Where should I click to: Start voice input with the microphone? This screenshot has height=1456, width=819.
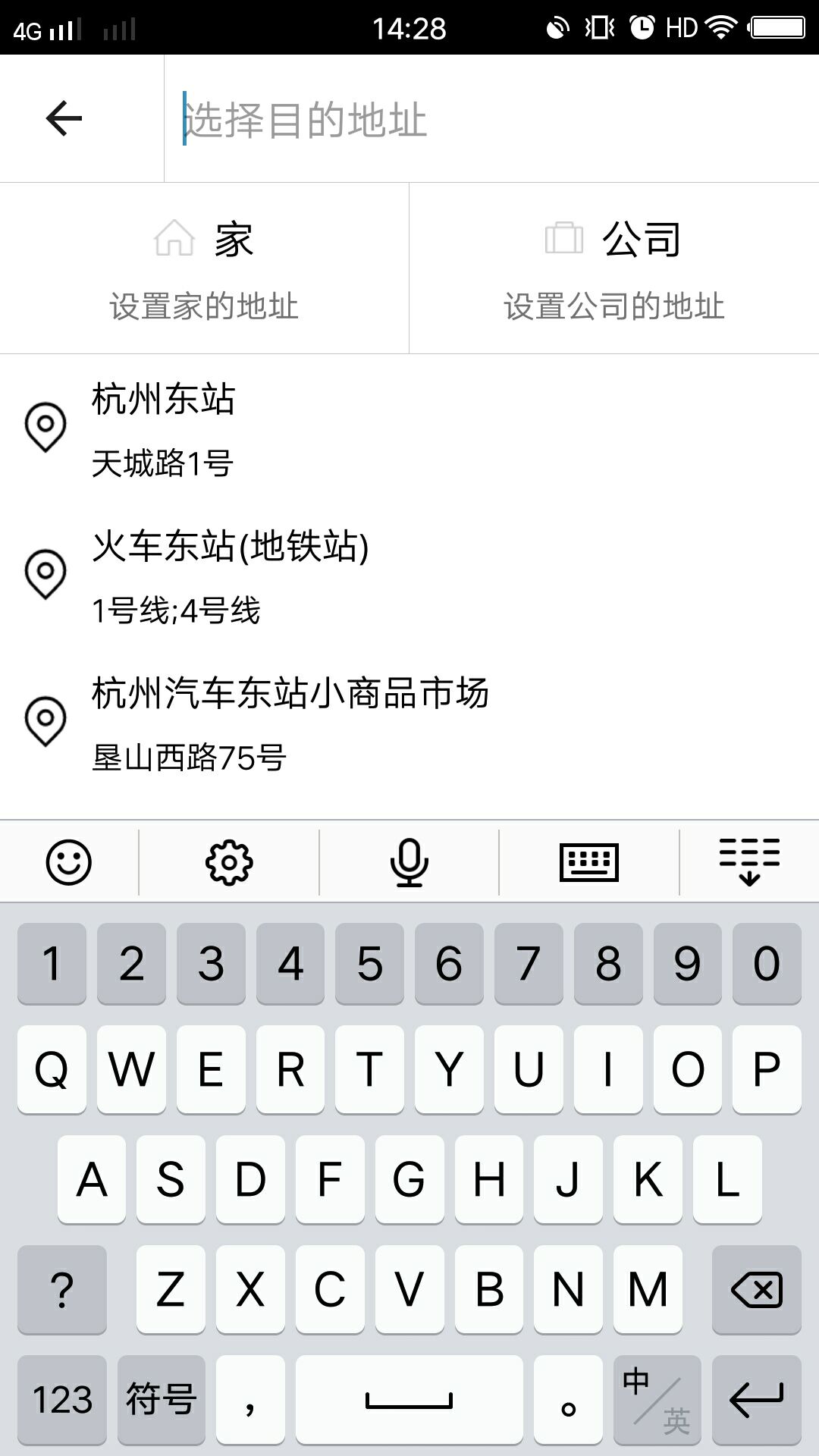pyautogui.click(x=409, y=862)
